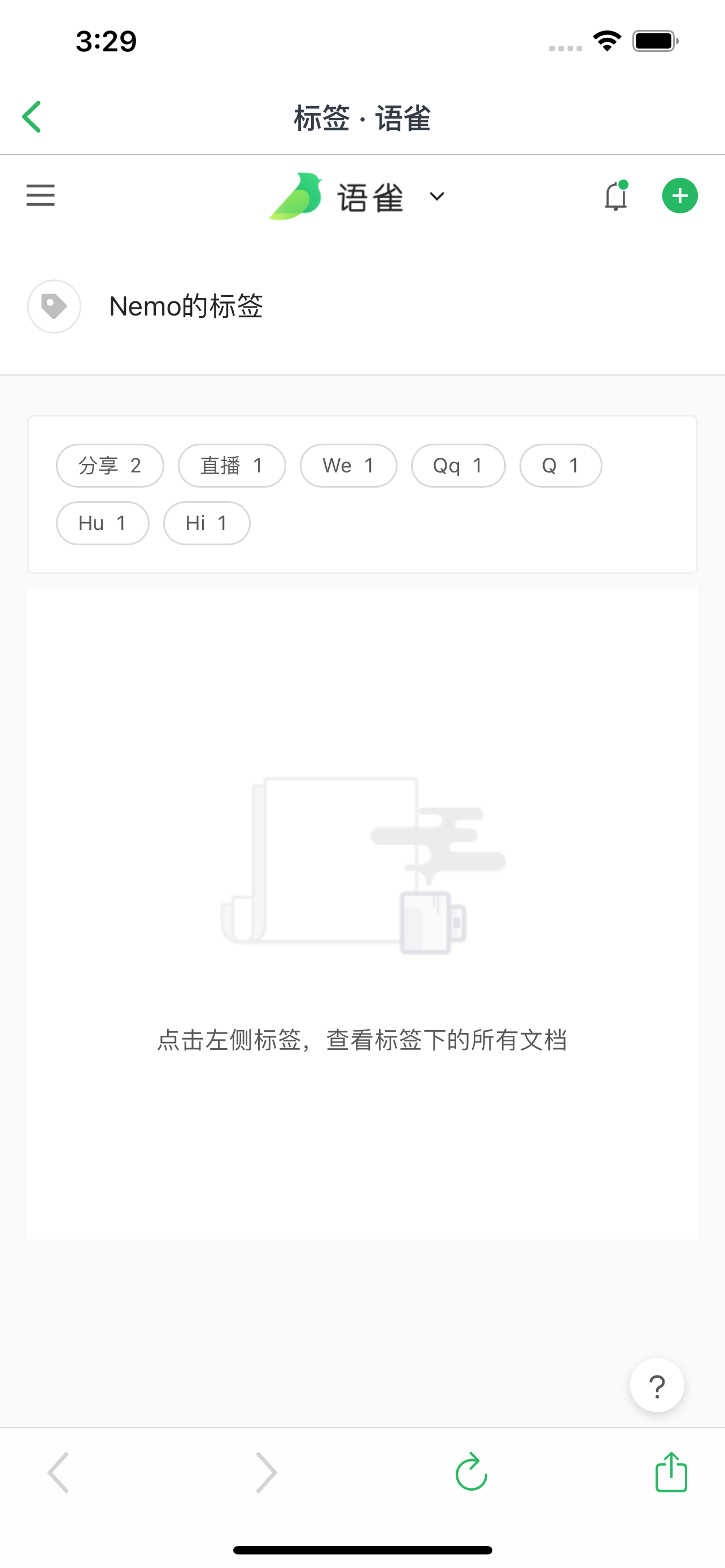Open the hamburger side menu
The height and width of the screenshot is (1568, 725).
(x=40, y=196)
